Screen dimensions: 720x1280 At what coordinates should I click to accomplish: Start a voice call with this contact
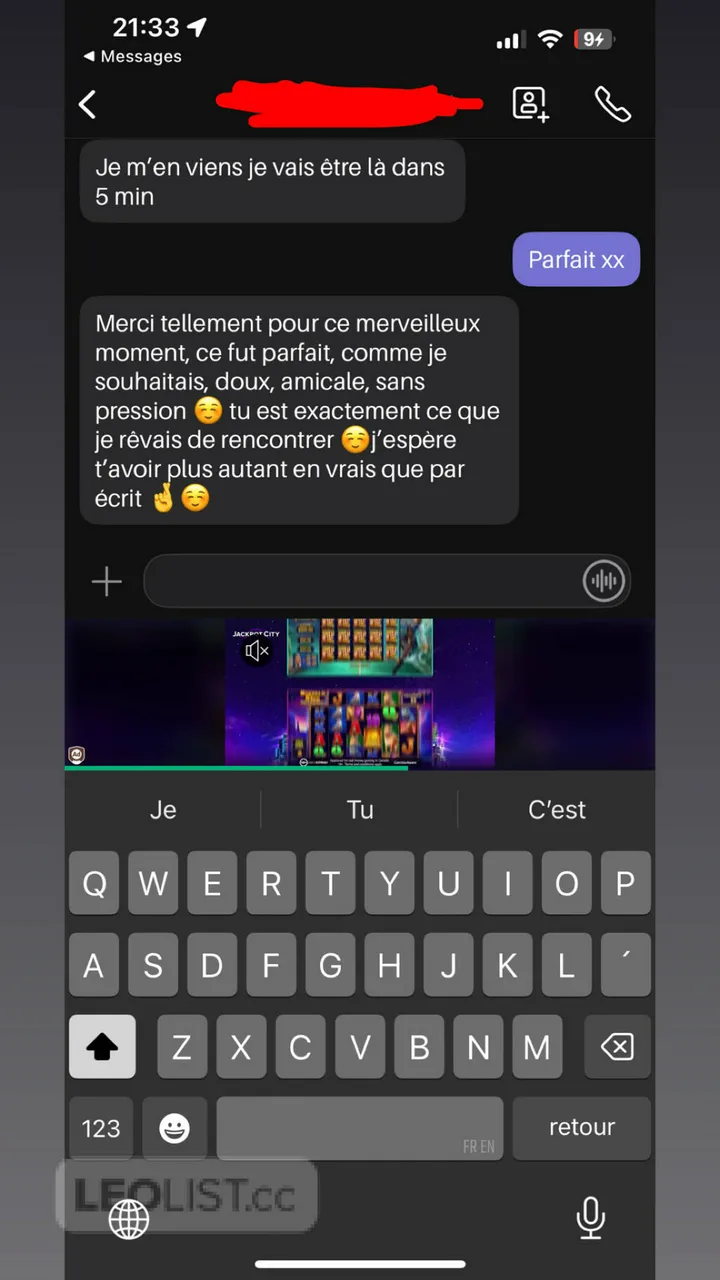click(612, 104)
